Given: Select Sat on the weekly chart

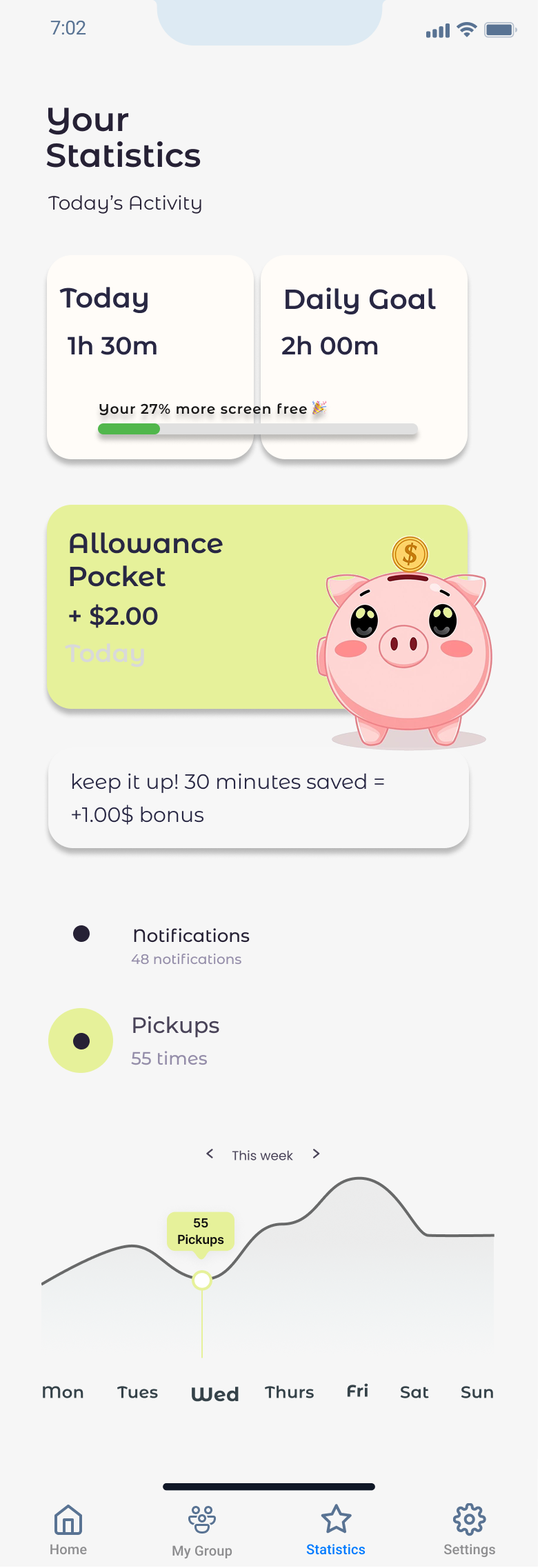Looking at the screenshot, I should 414,1392.
